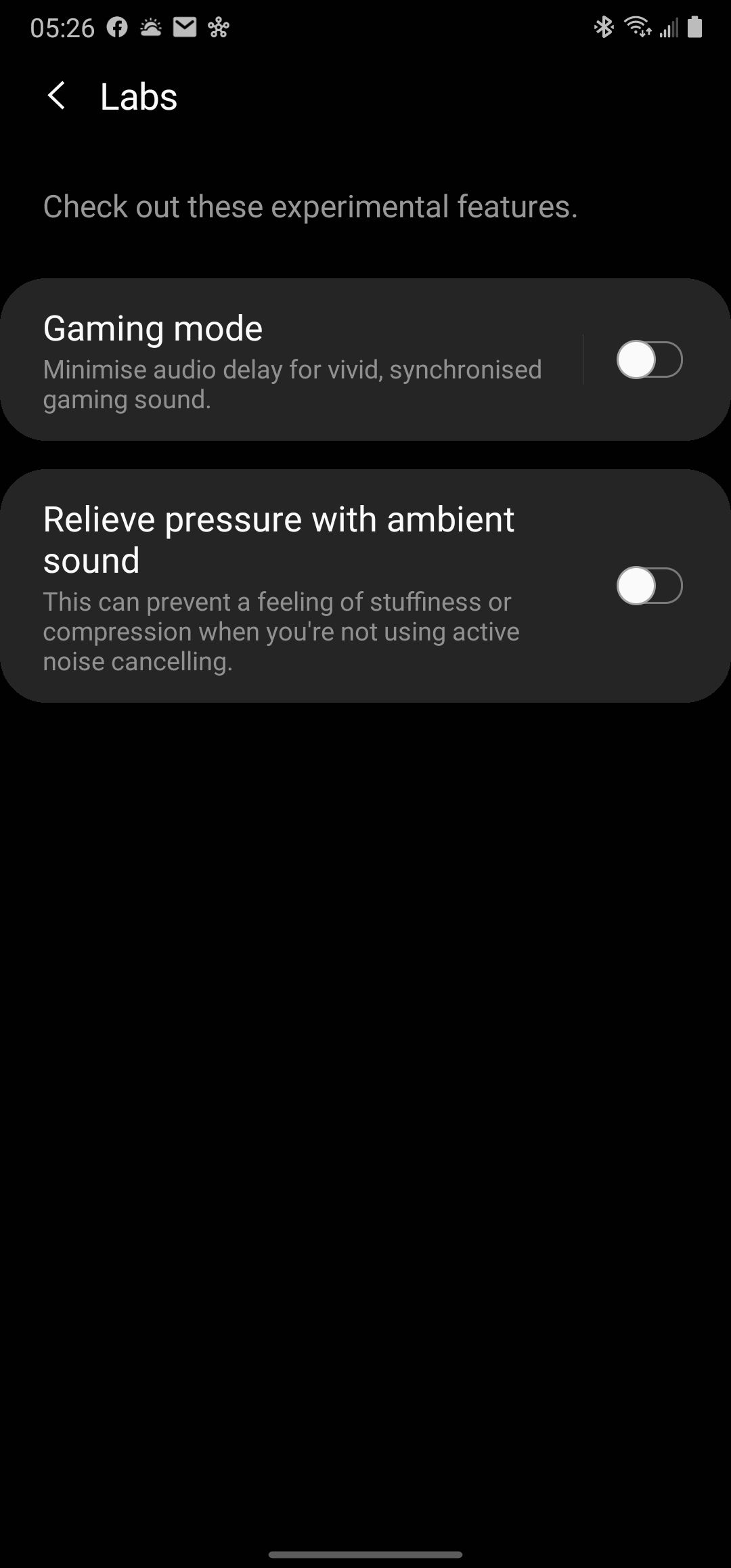Tap the Gaming mode description text
Viewport: 731px width, 1568px height.
point(292,383)
